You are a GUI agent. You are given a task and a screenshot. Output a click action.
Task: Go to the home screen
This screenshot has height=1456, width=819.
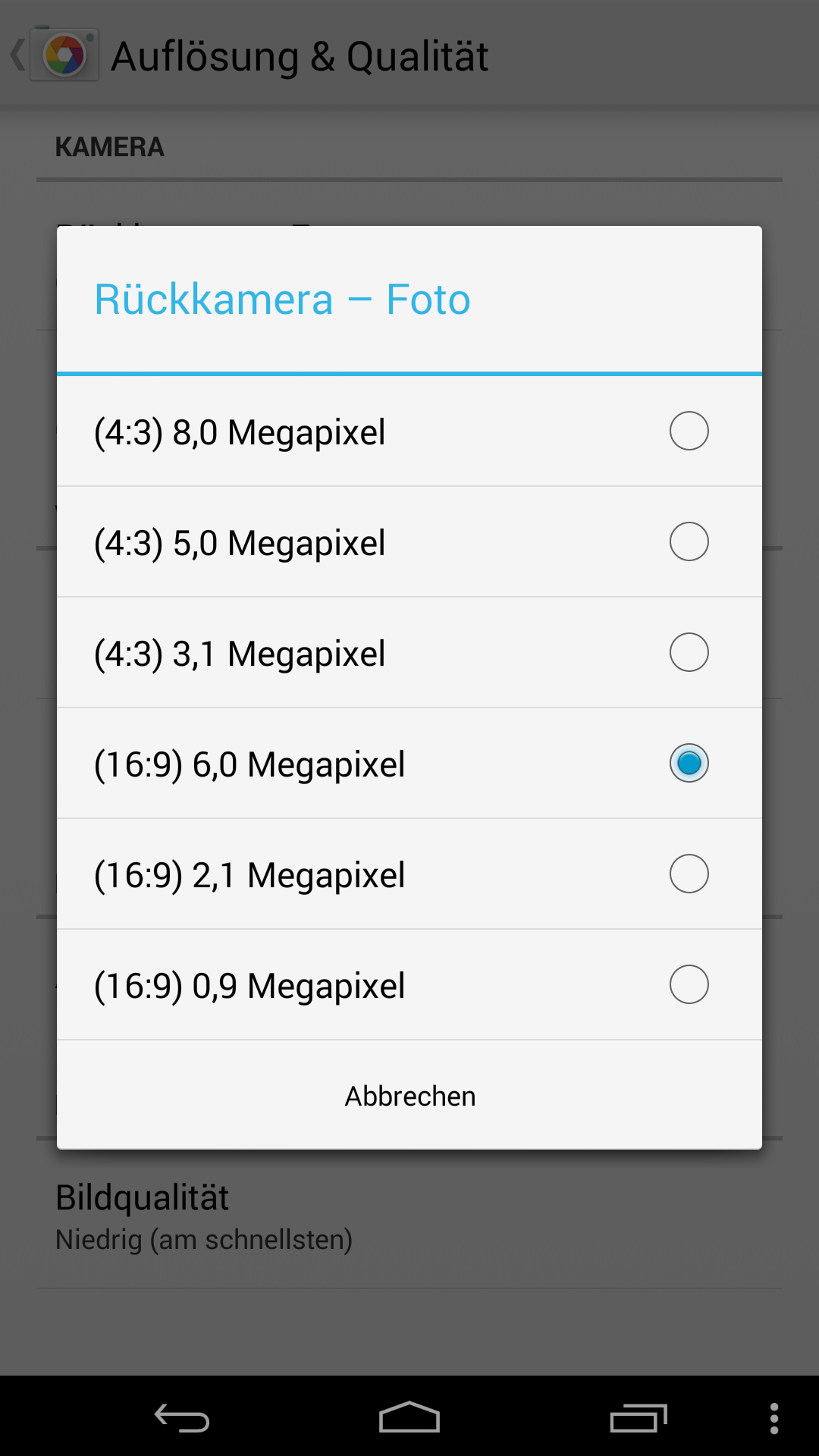[409, 1417]
